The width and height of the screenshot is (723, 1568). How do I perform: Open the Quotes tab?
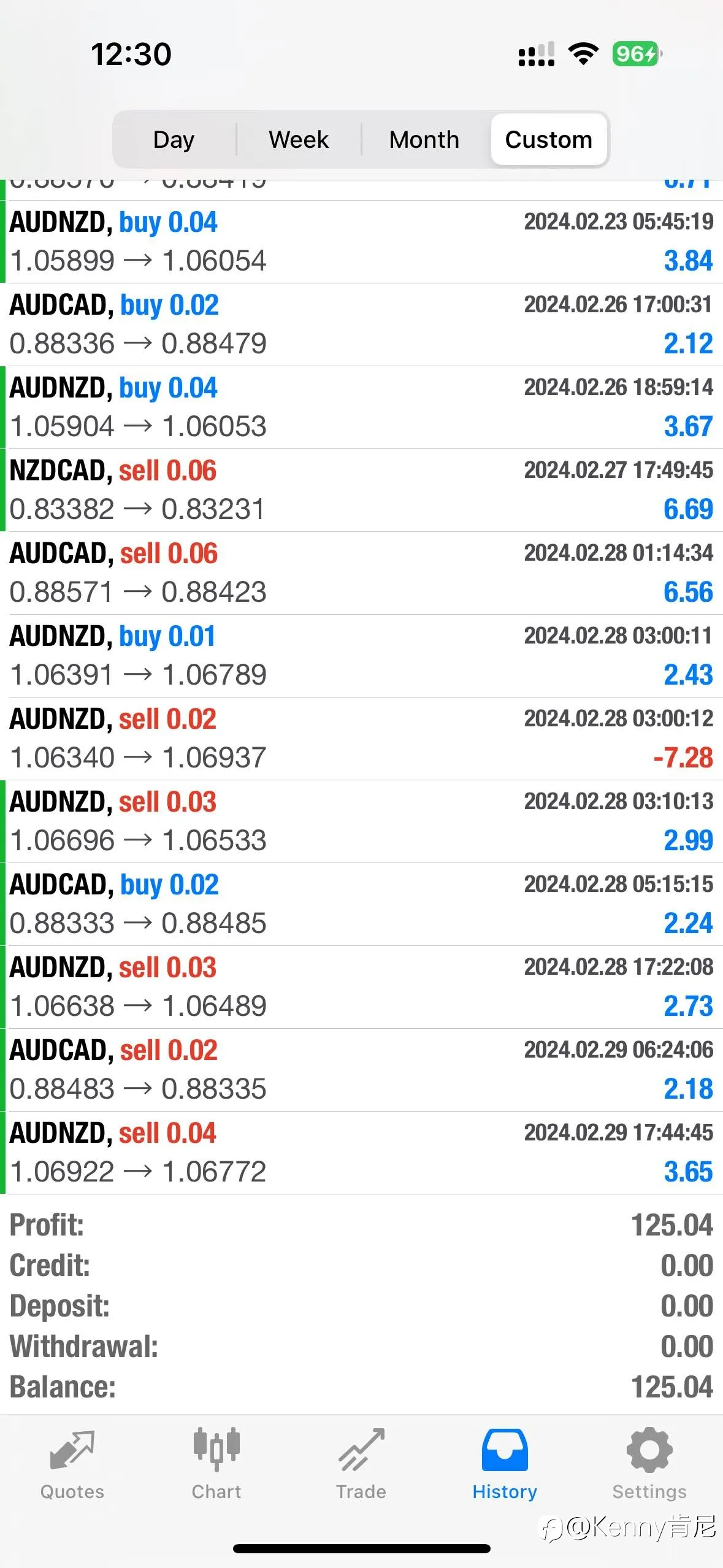tap(72, 1465)
